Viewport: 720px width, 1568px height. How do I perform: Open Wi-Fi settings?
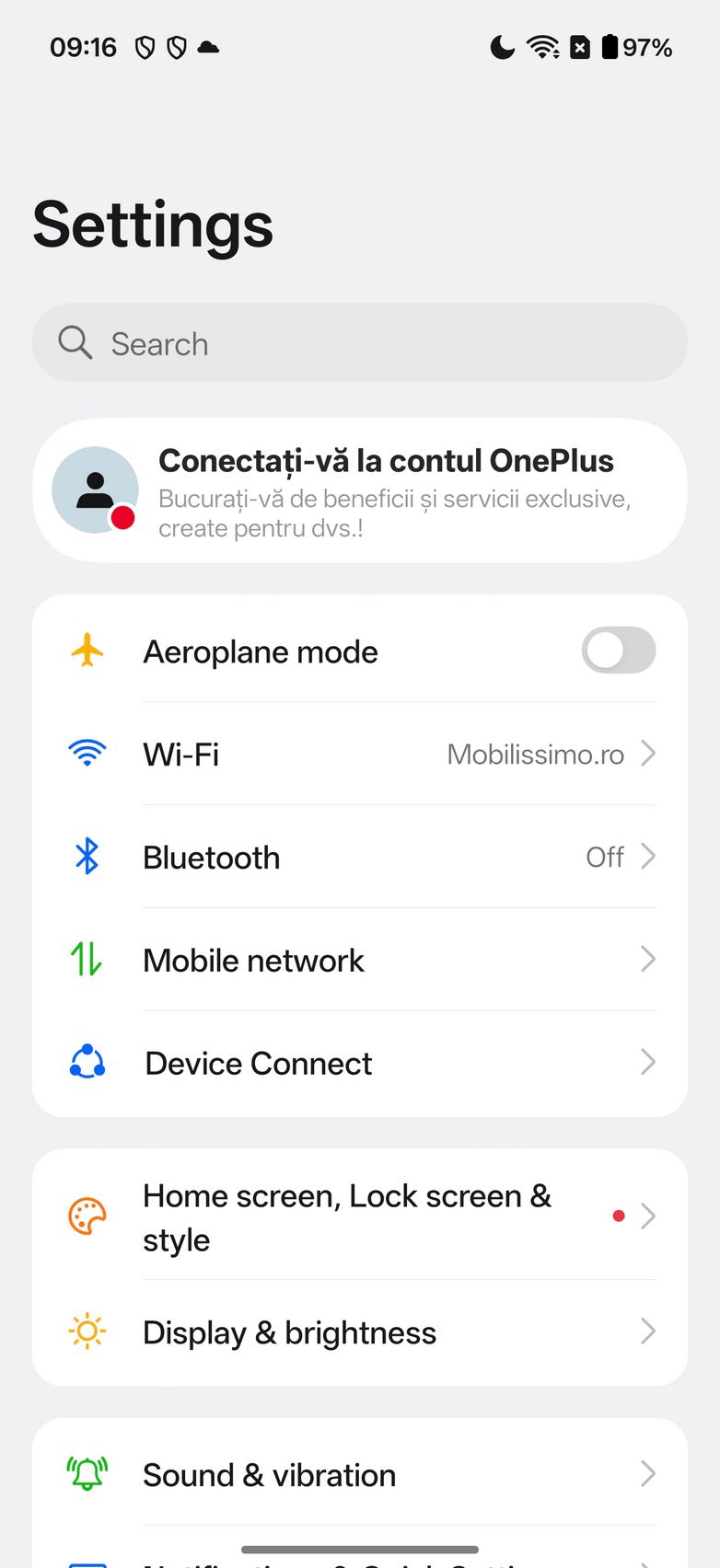[359, 755]
